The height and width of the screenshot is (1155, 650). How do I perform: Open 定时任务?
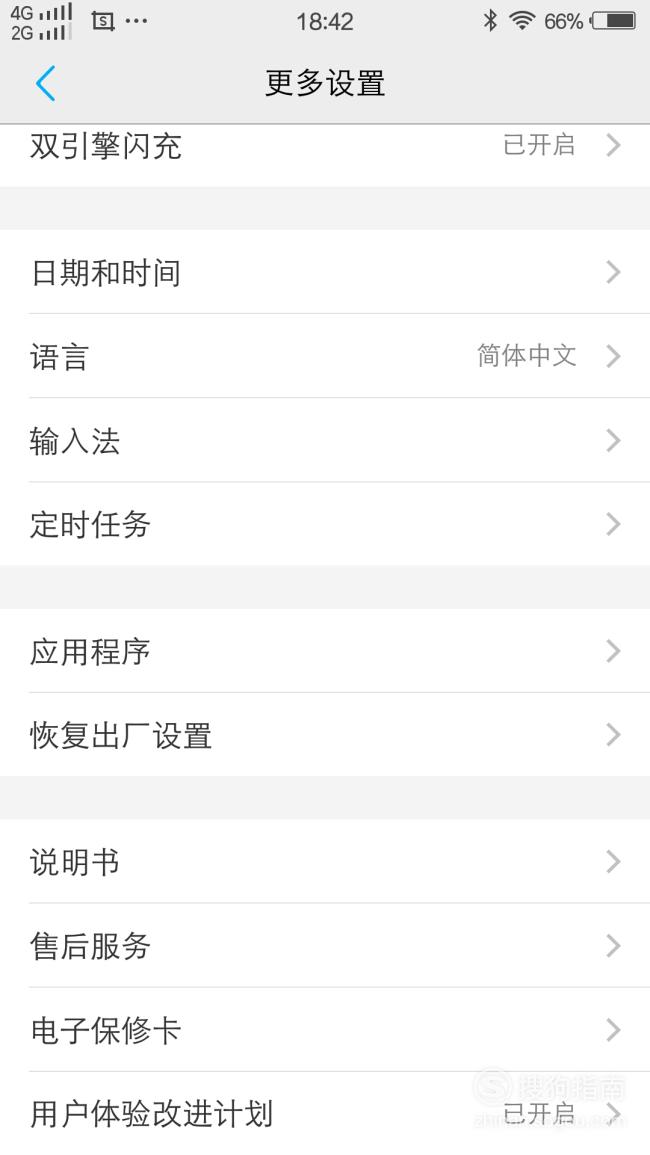tap(325, 524)
